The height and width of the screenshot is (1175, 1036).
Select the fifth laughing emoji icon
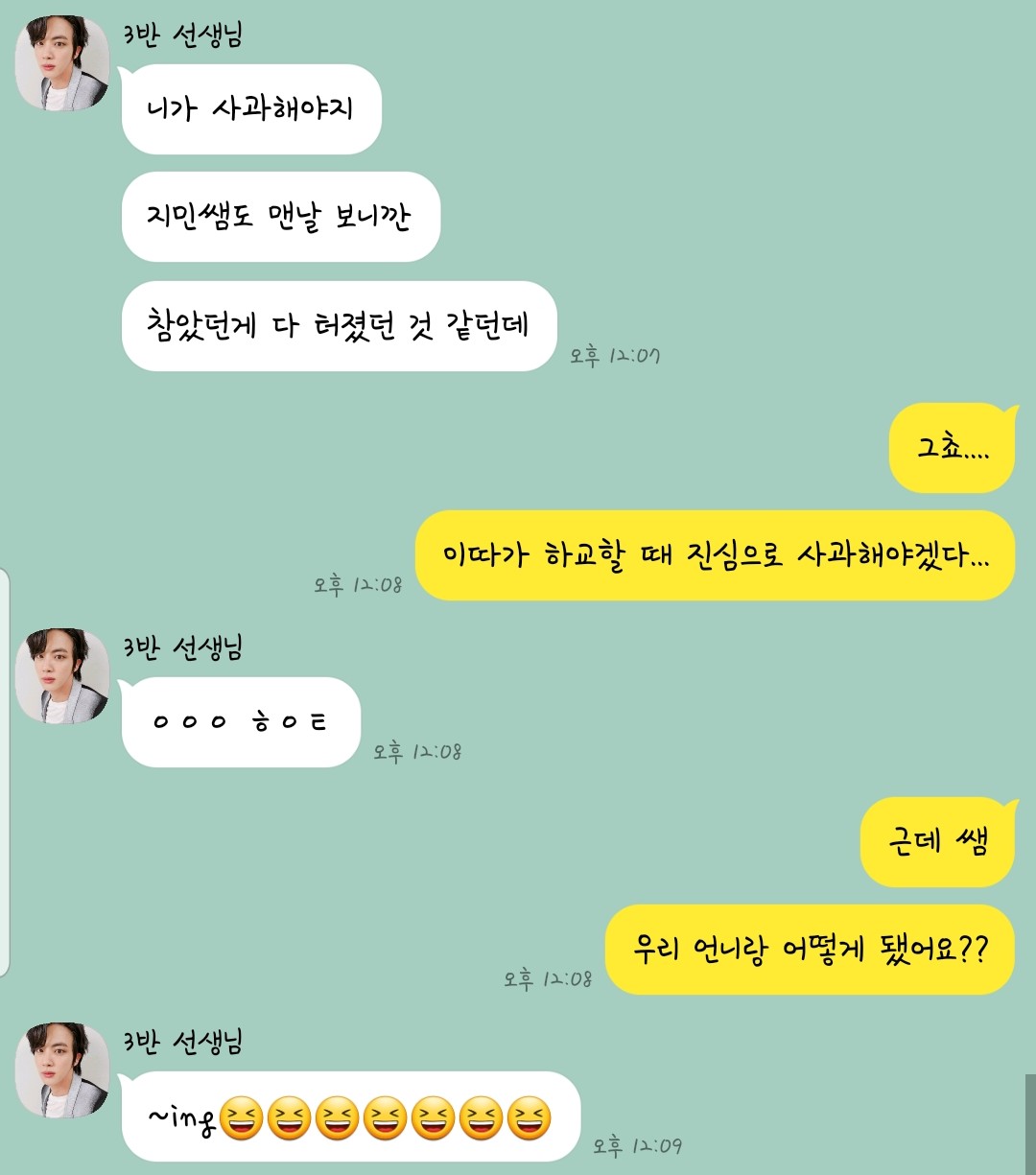[x=432, y=1117]
